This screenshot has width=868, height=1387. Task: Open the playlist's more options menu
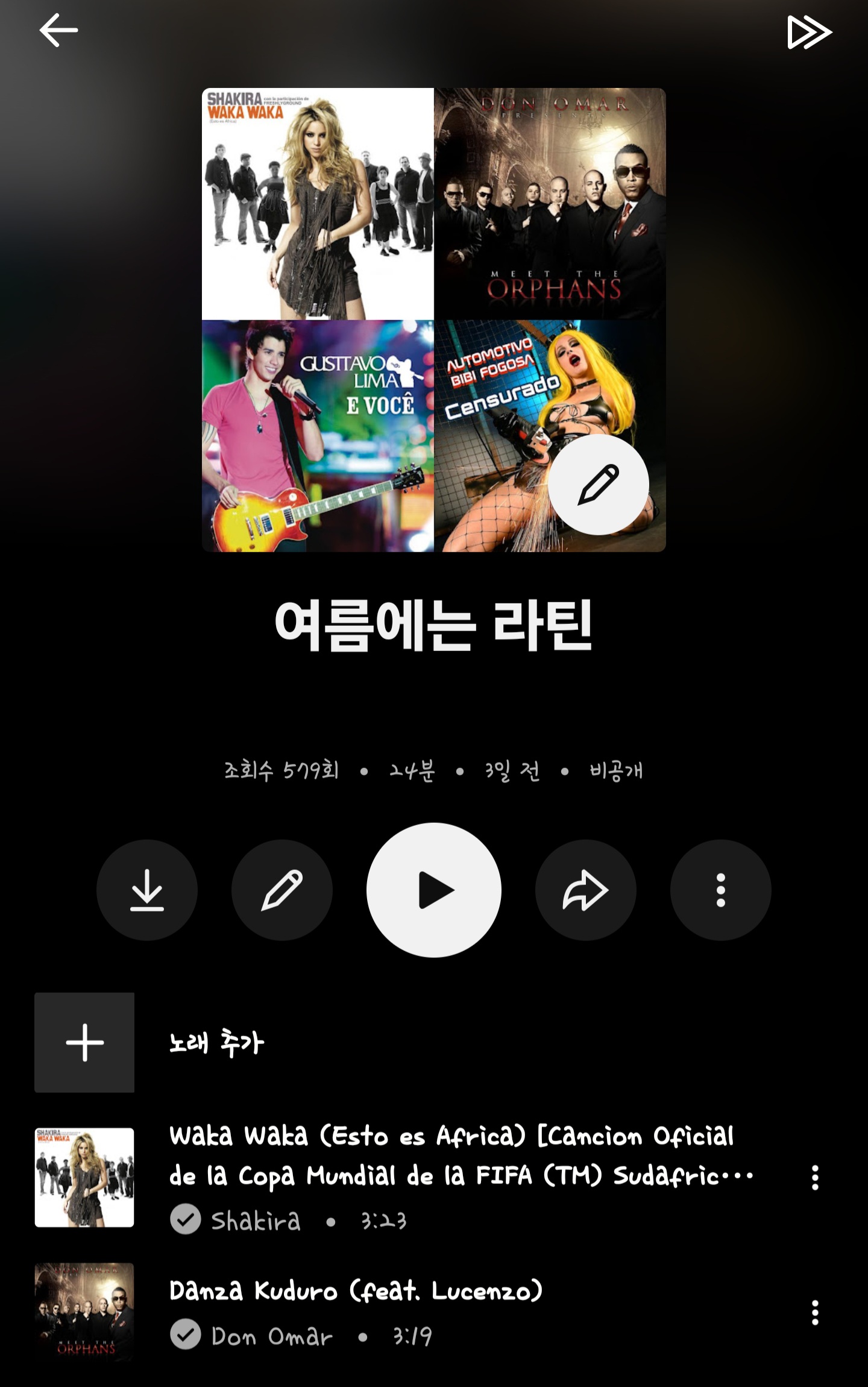tap(721, 890)
